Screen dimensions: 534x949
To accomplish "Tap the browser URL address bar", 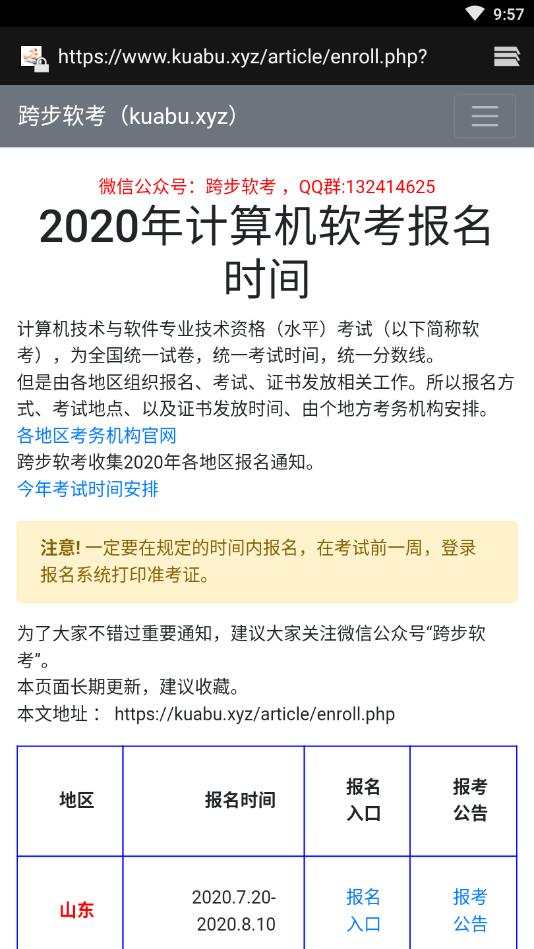I will click(242, 57).
